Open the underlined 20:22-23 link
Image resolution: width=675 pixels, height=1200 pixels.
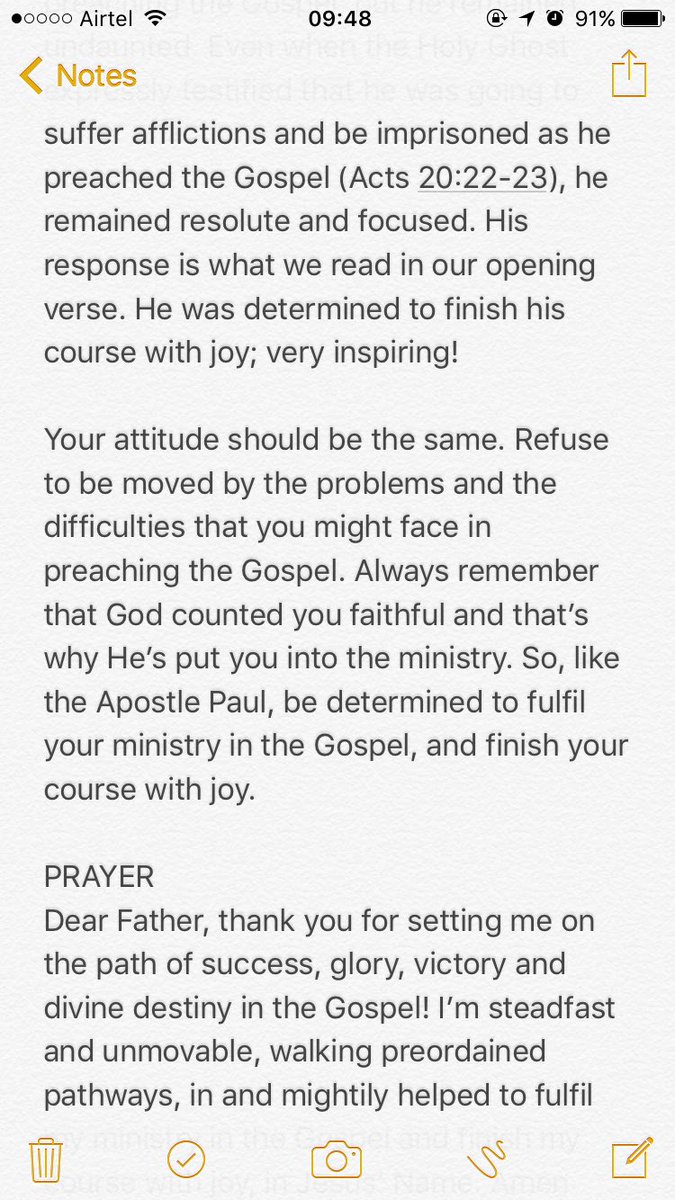[x=483, y=179]
